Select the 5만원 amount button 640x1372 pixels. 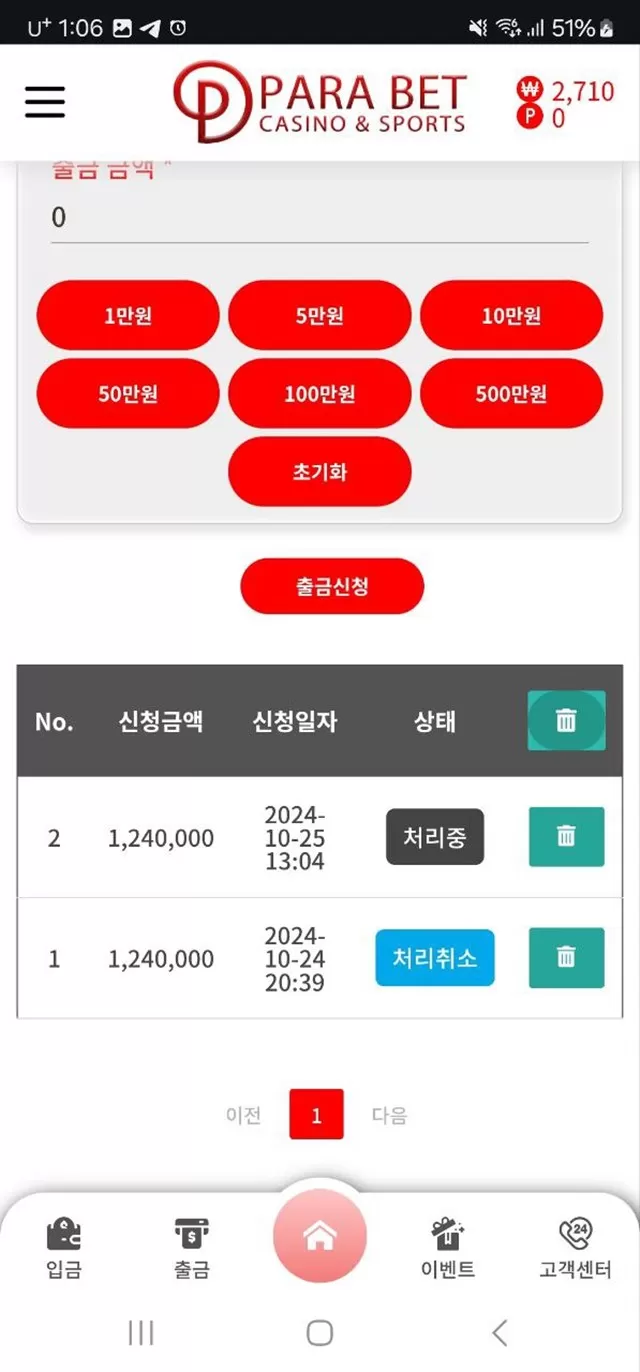pos(320,316)
